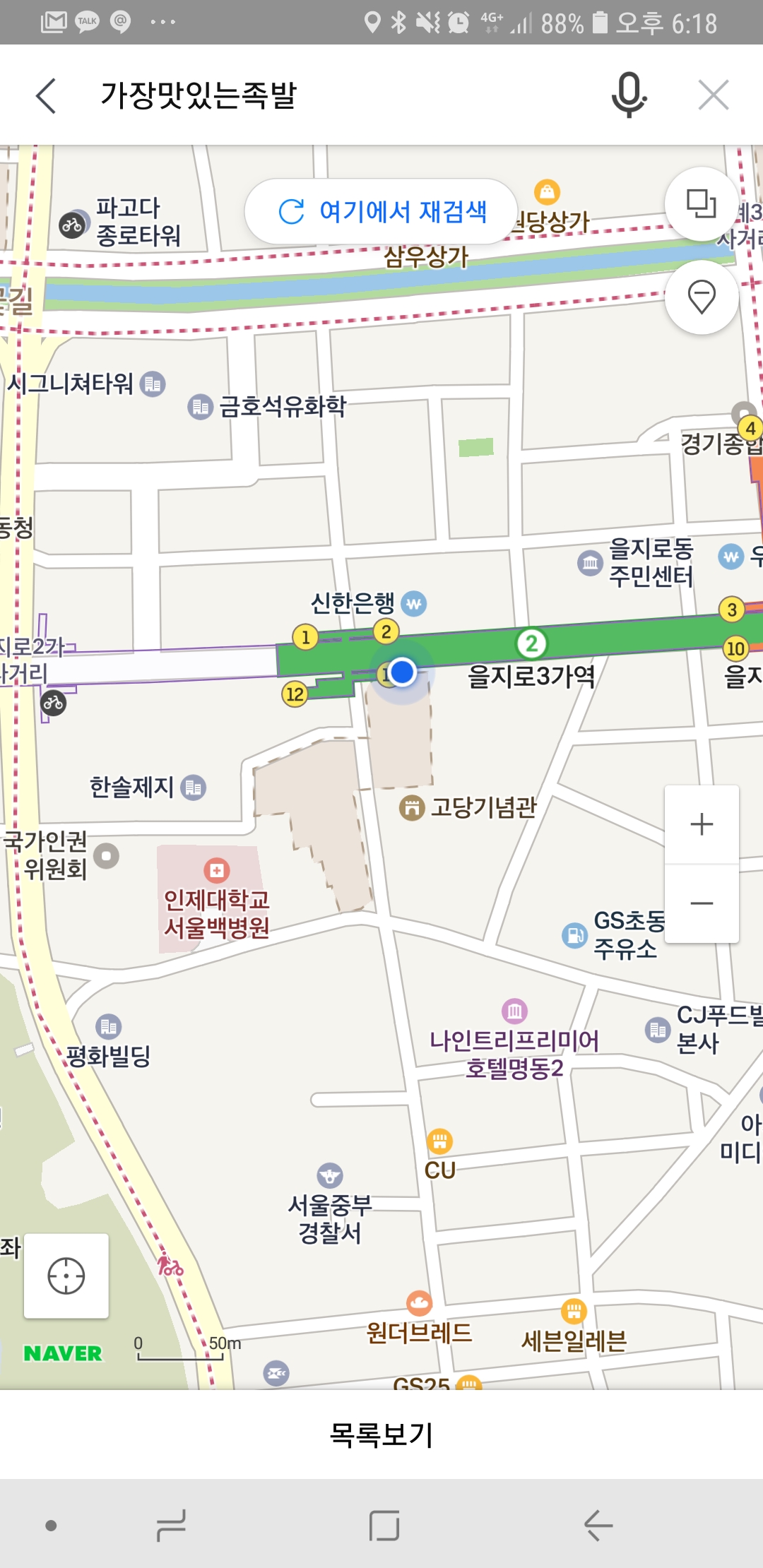The width and height of the screenshot is (763, 1568).
Task: Select the 서울중부경찰서 map marker
Action: (330, 1176)
